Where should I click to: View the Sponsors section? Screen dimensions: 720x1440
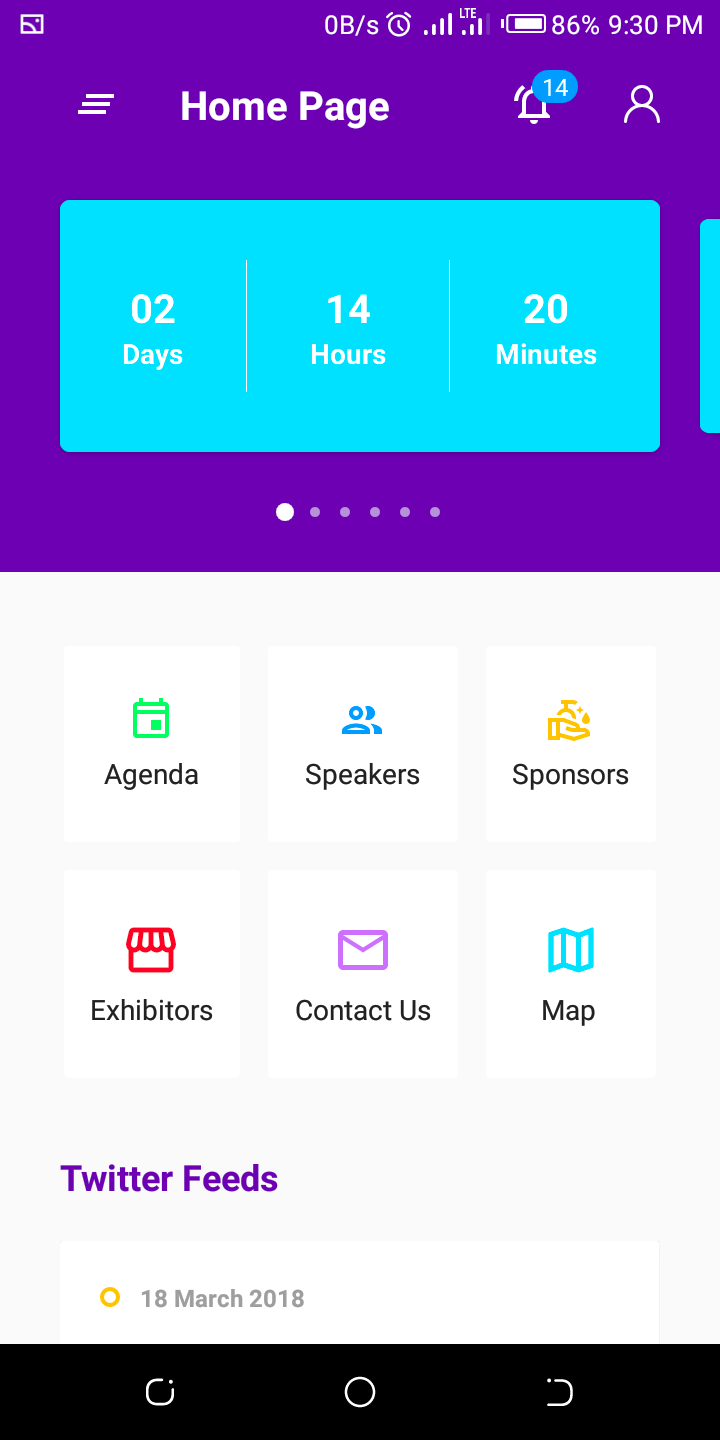point(570,744)
